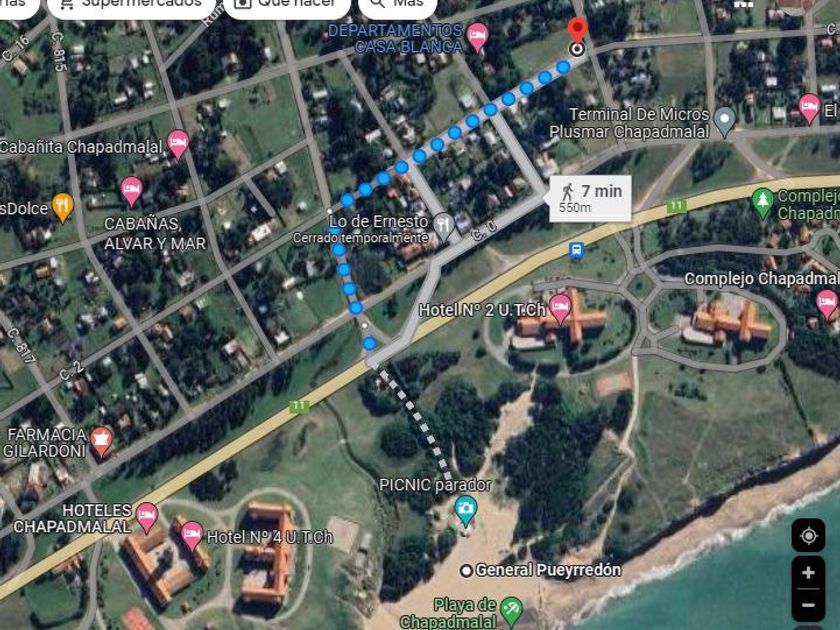Image resolution: width=840 pixels, height=630 pixels.
Task: Select Cabañas Alvar y Mar pin
Action: coord(131,189)
